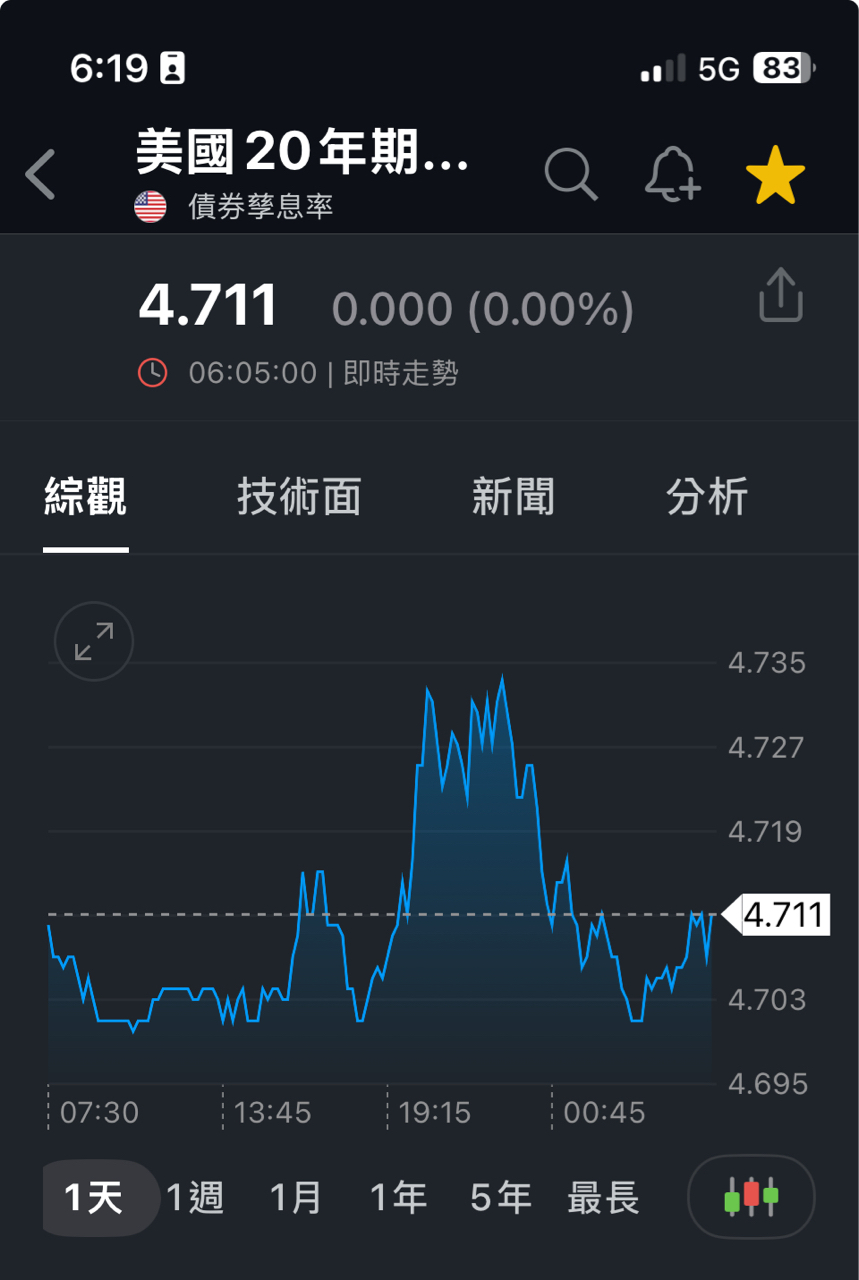Tap the back arrow to return
Screen dimensions: 859x1280
pos(40,173)
